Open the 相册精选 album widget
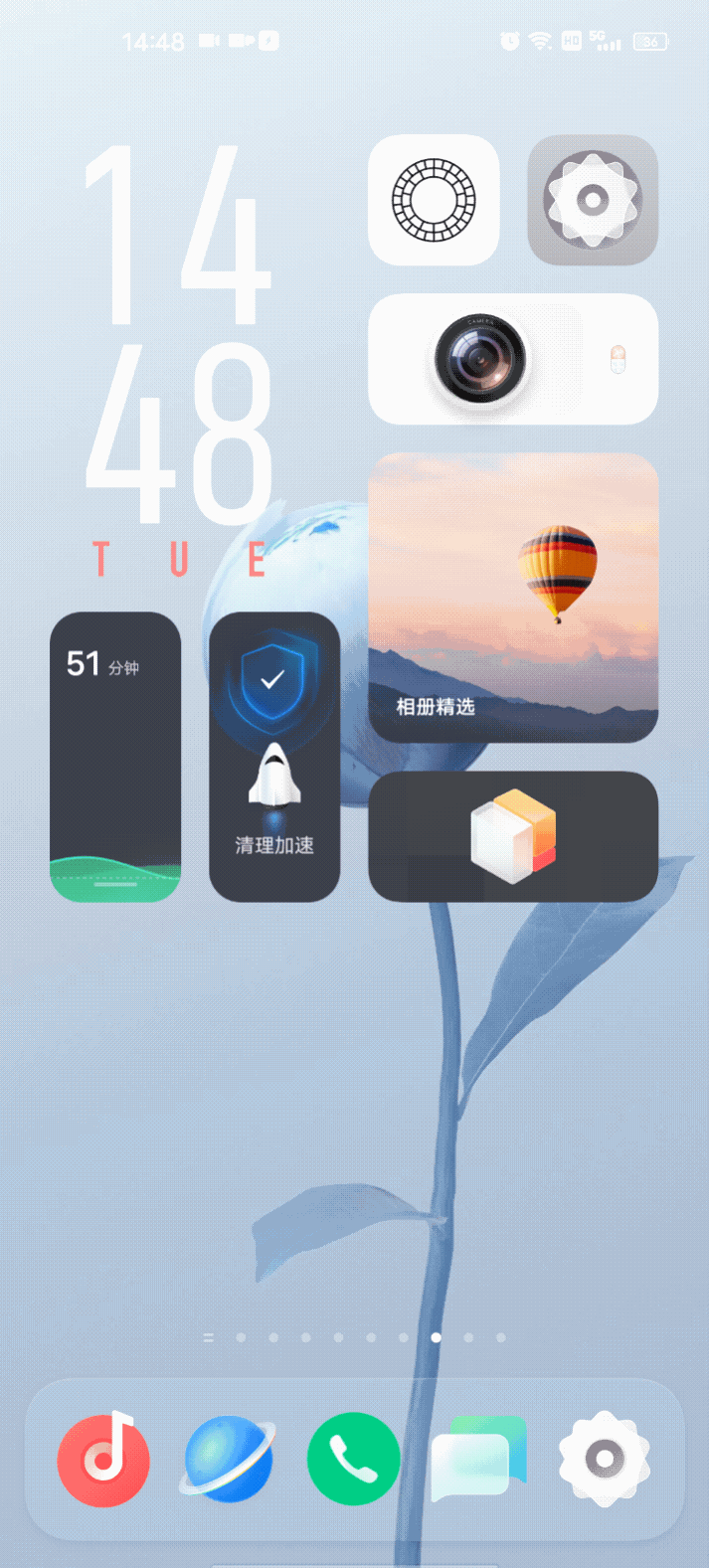The image size is (709, 1568). [x=512, y=597]
